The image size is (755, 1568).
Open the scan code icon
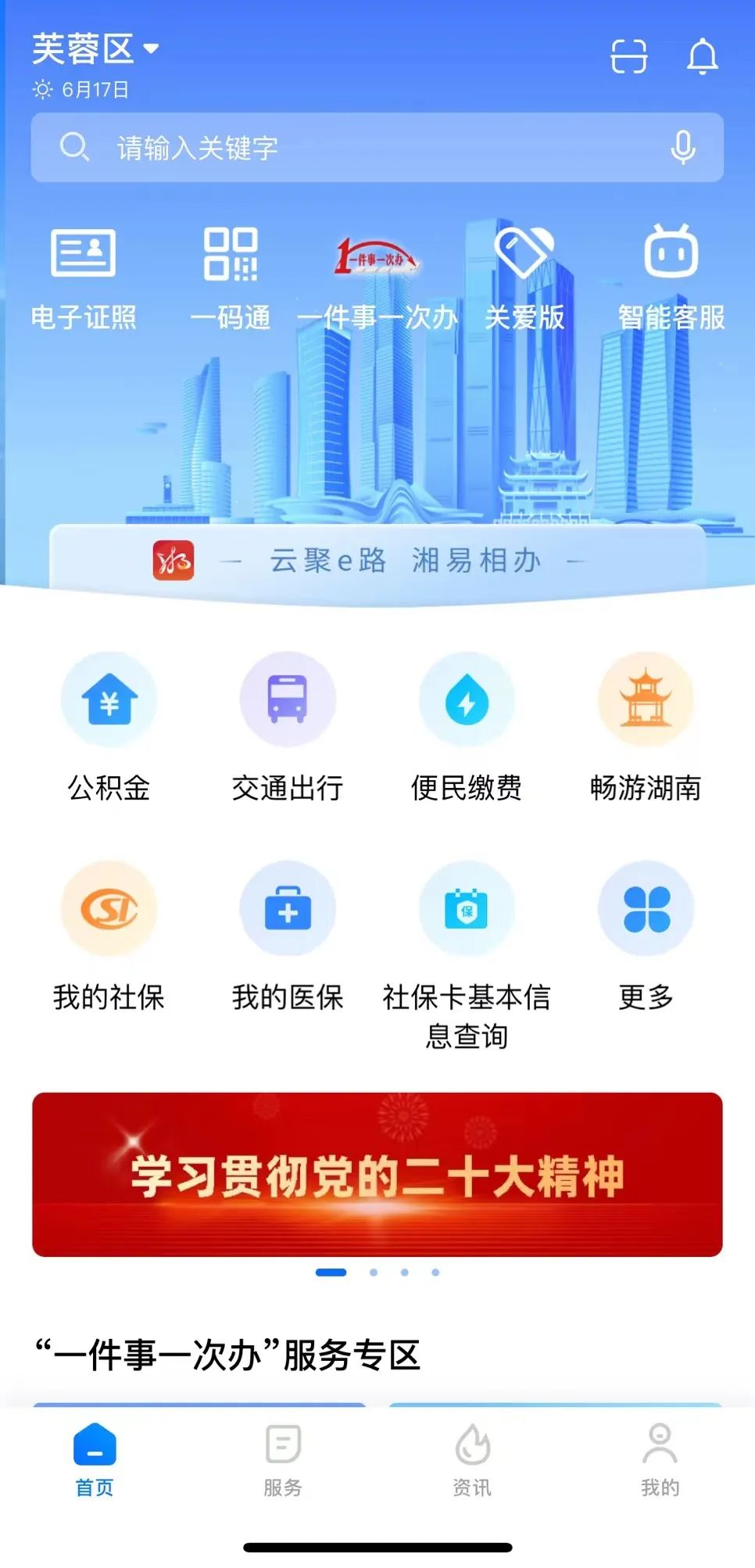tap(628, 56)
